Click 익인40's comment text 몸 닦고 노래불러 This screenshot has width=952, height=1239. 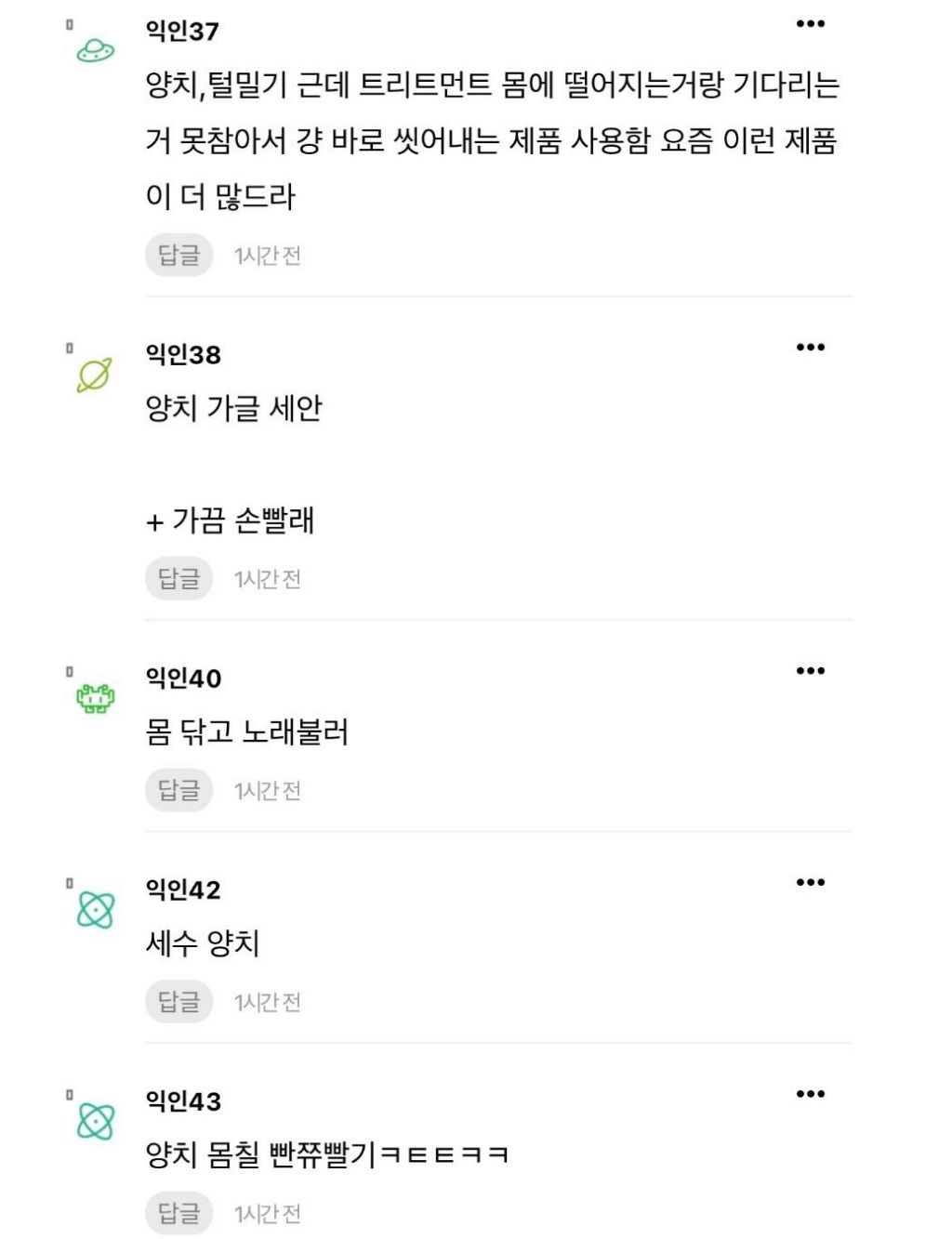[x=245, y=733]
